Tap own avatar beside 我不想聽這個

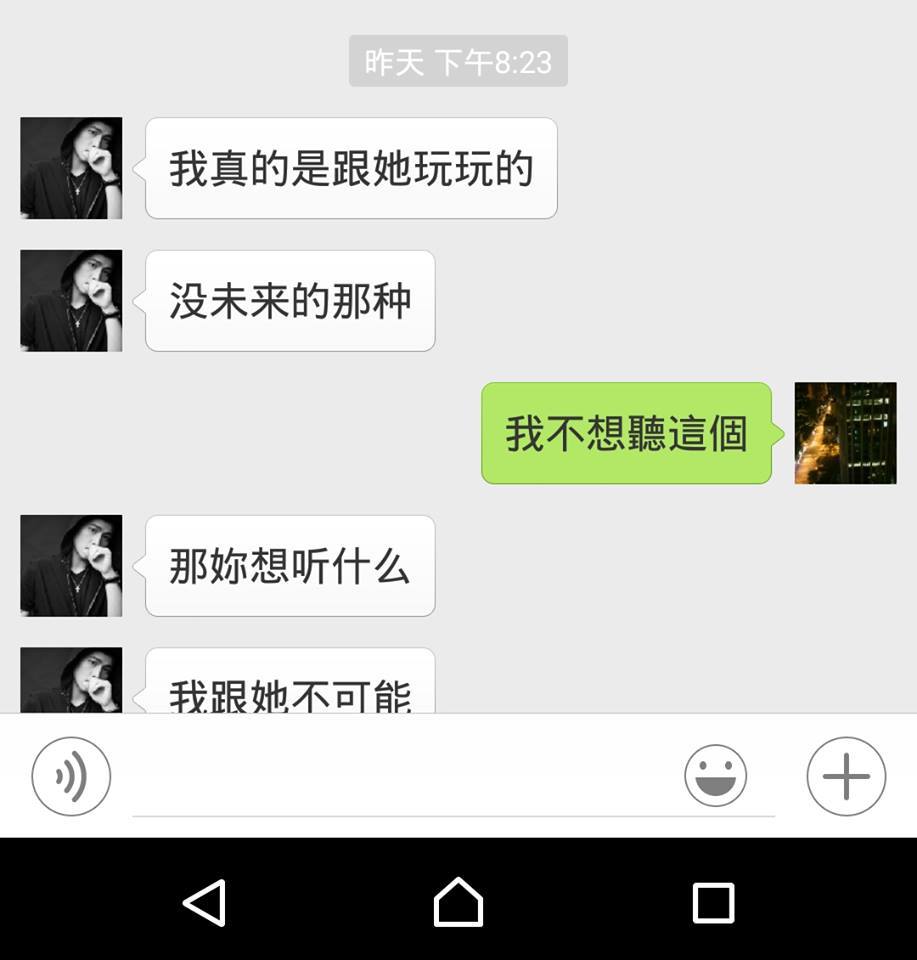[845, 433]
